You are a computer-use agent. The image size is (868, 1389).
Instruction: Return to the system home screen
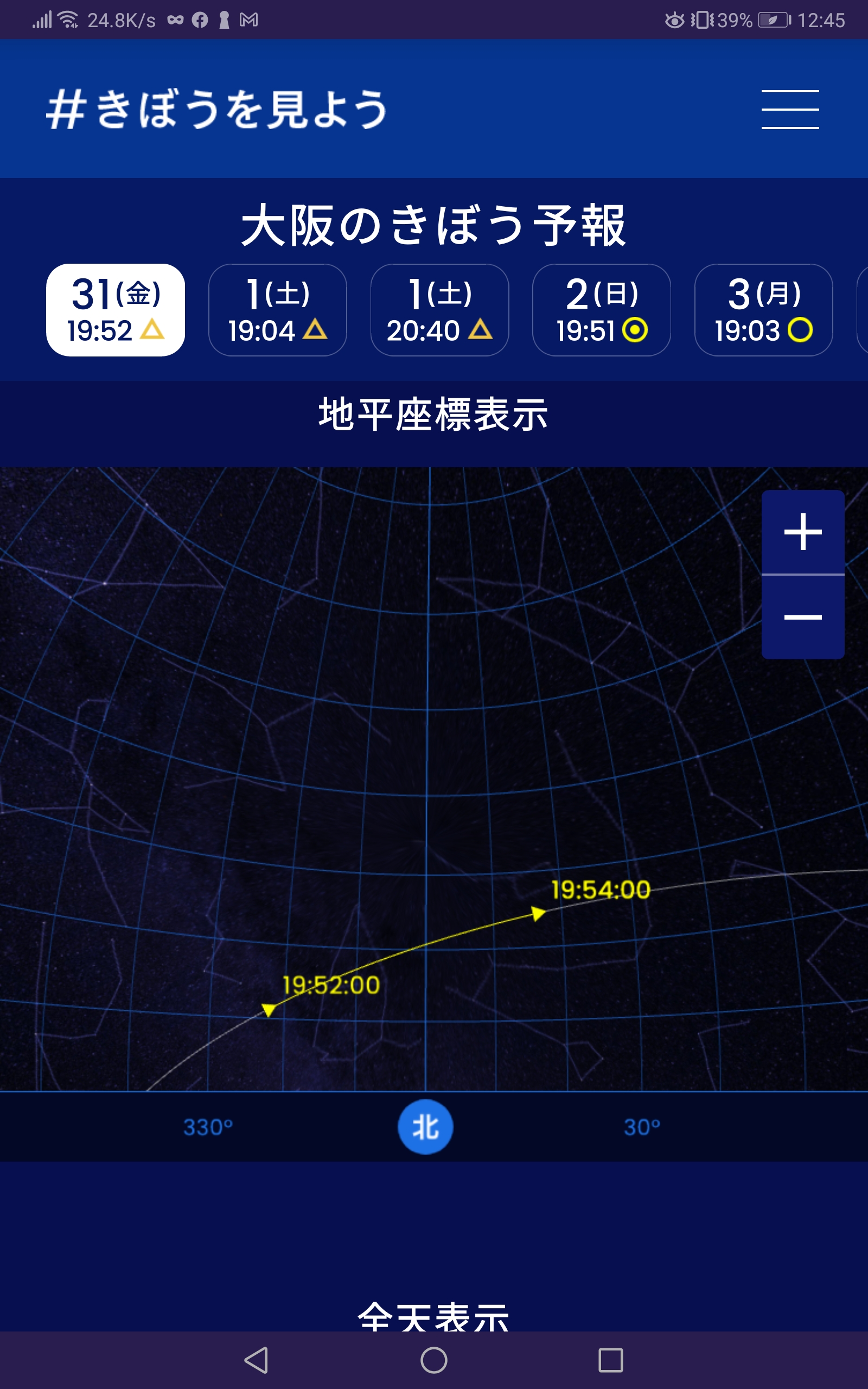click(434, 1360)
